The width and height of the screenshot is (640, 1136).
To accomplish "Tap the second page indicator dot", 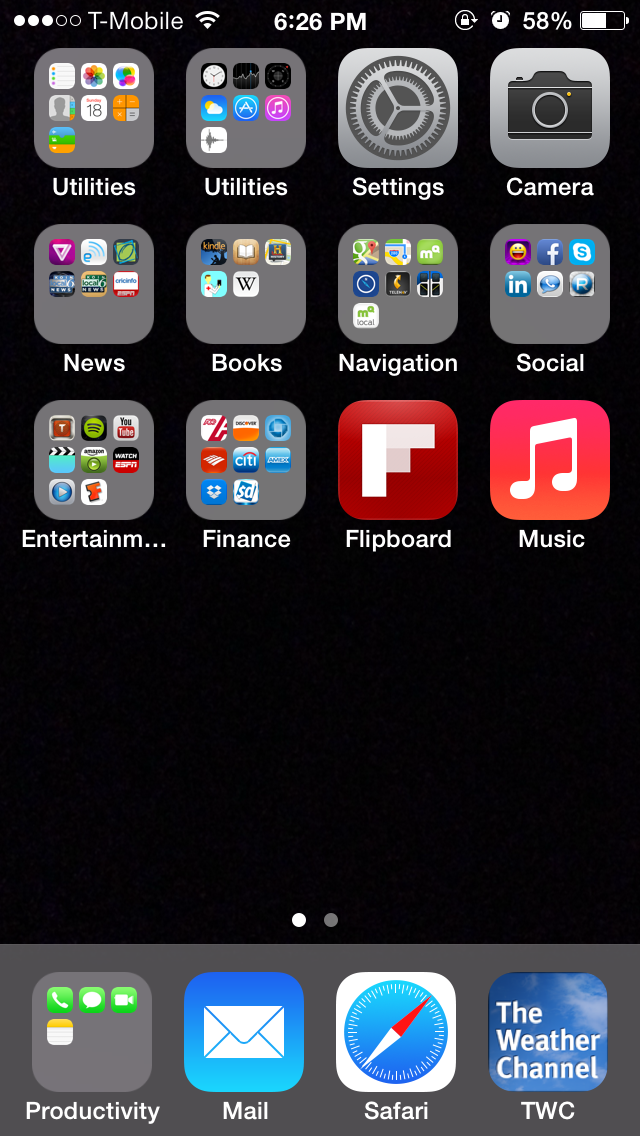I will click(x=331, y=920).
